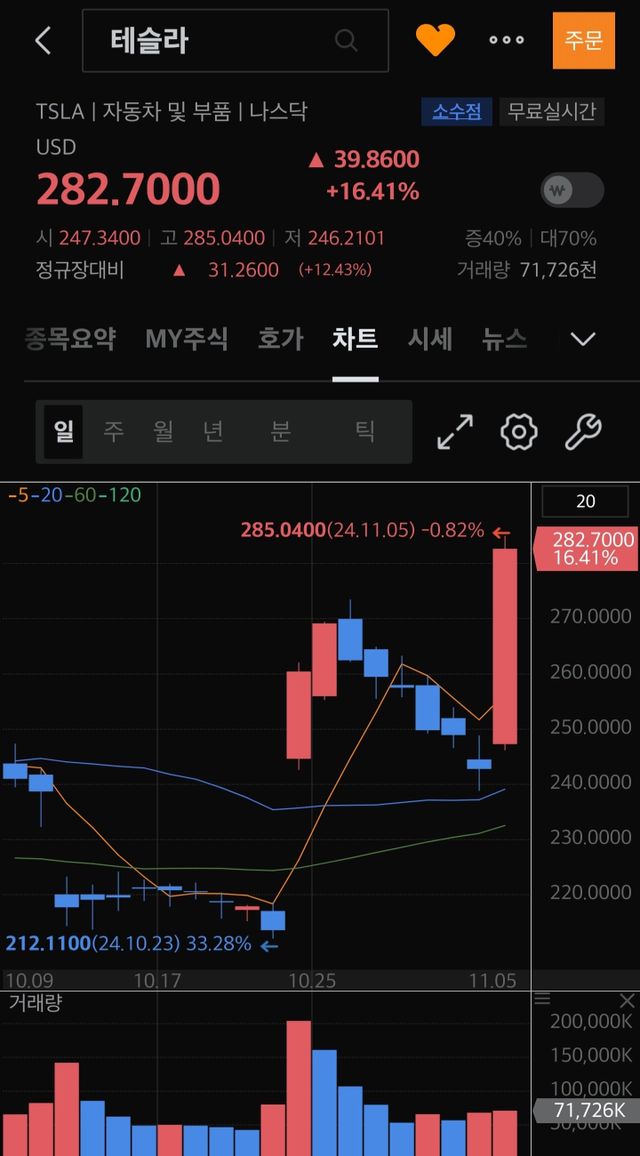Viewport: 640px width, 1156px height.
Task: Go back using the top-left arrow
Action: click(42, 40)
